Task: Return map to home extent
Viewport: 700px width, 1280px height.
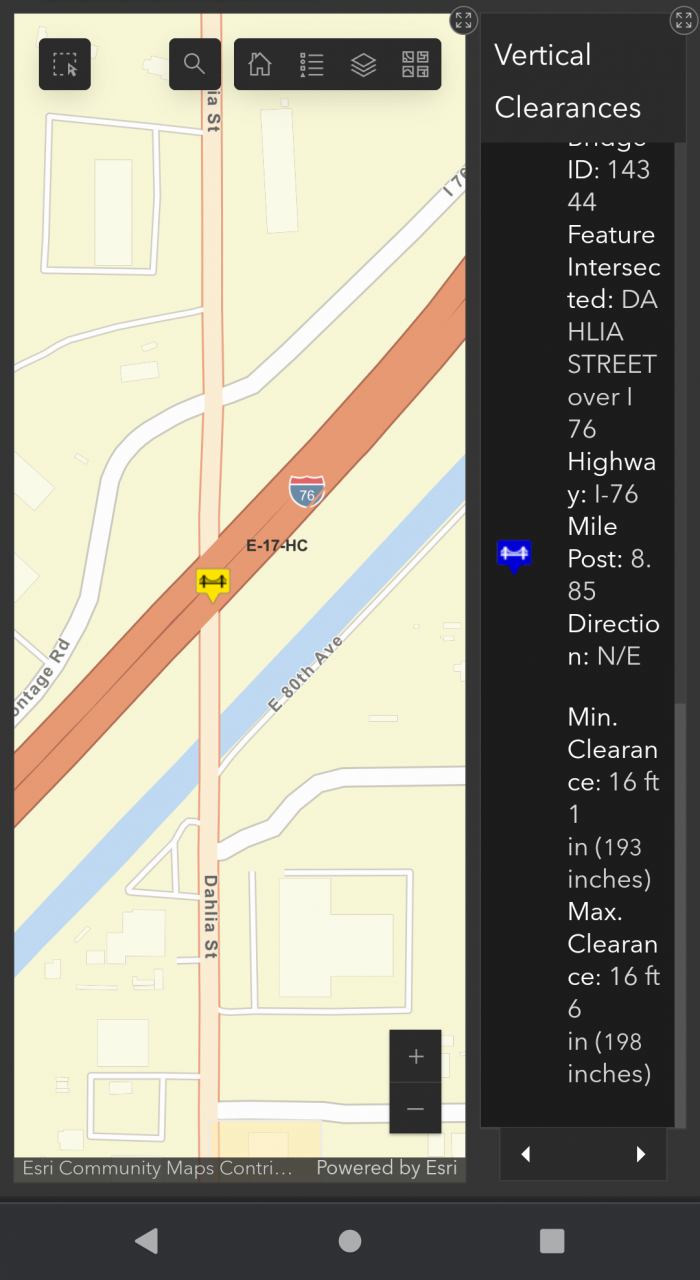Action: point(260,64)
